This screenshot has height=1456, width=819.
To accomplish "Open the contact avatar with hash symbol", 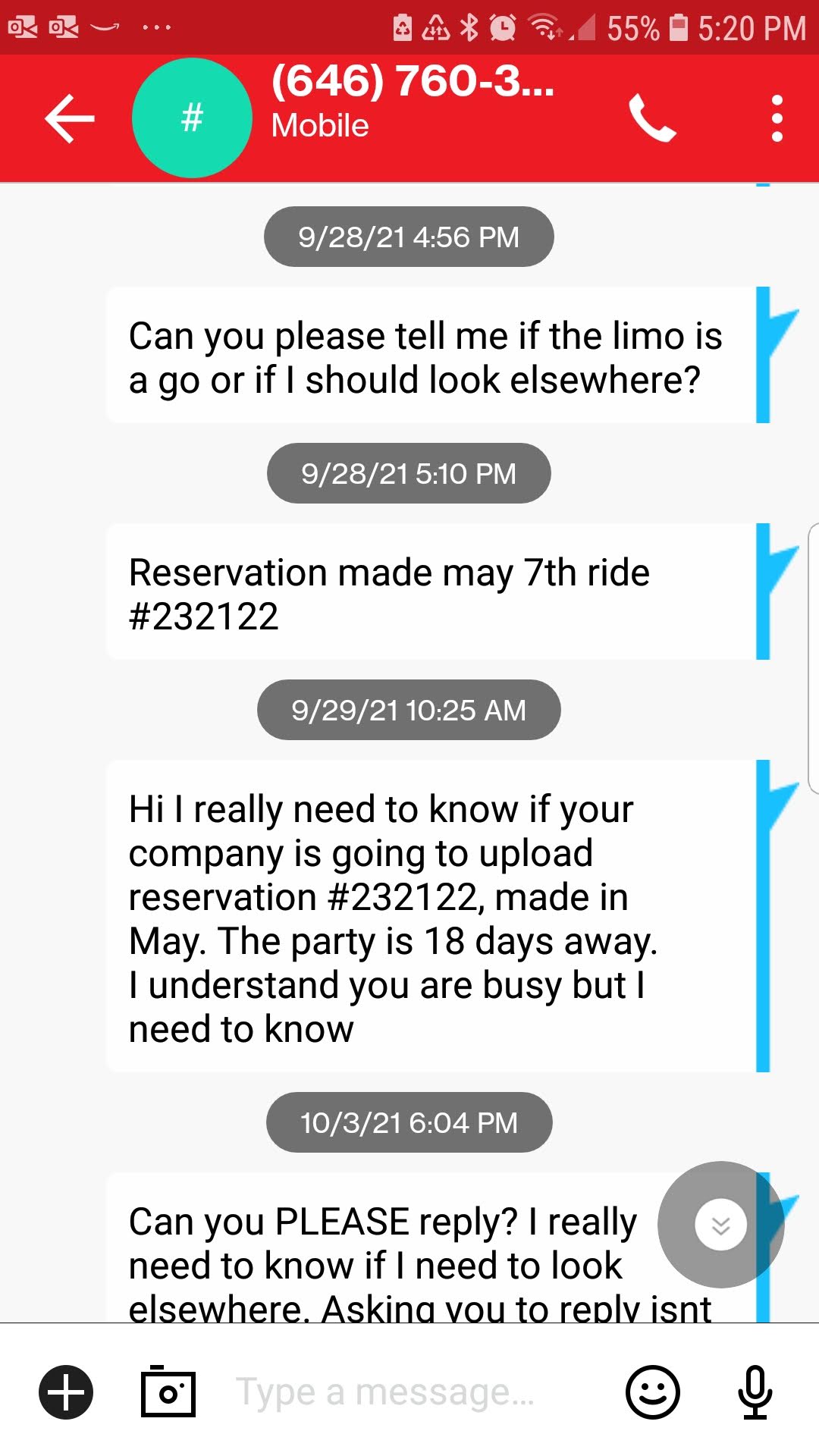I will click(192, 118).
